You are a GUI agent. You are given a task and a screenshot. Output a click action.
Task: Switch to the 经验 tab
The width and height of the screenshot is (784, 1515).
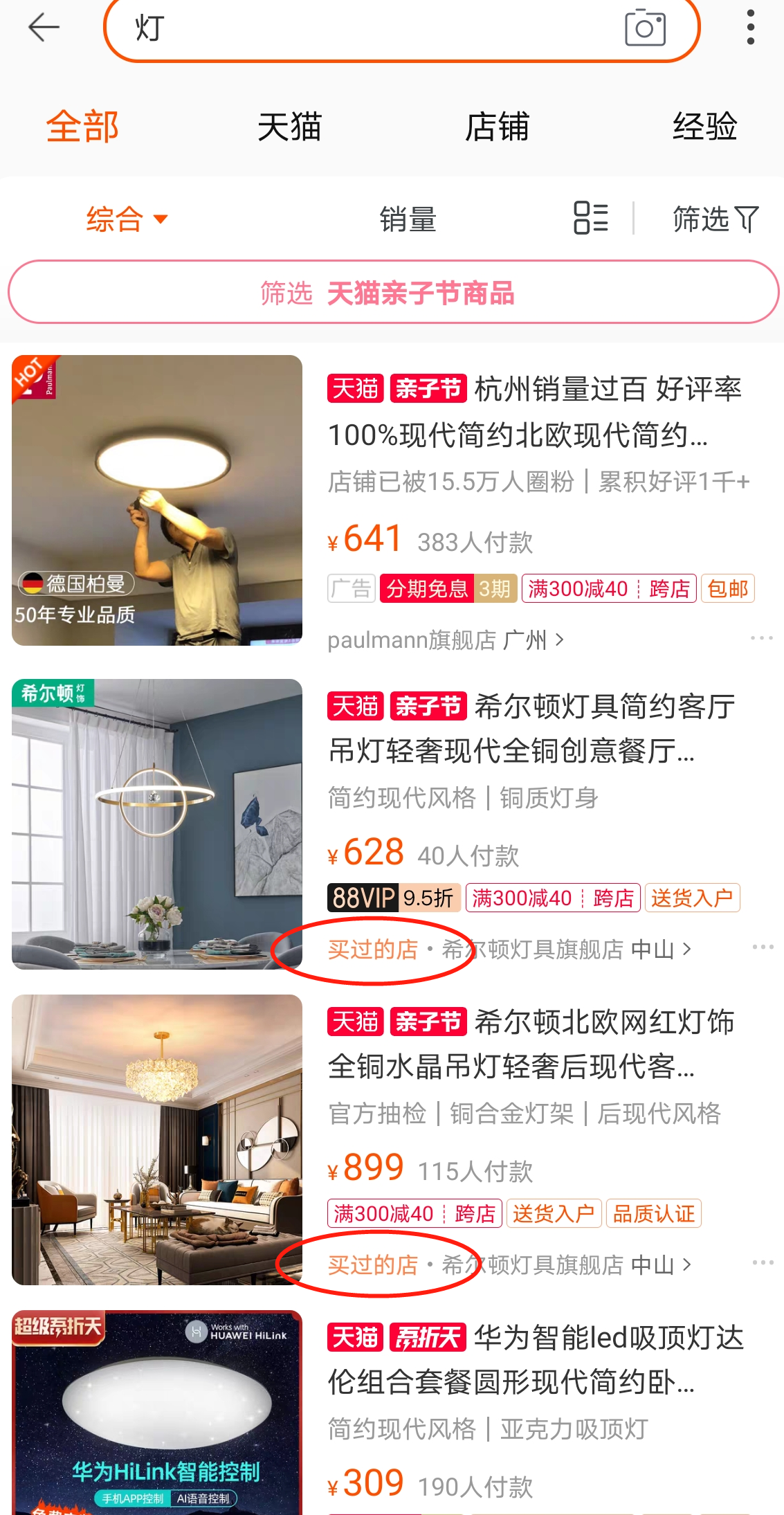[x=704, y=127]
